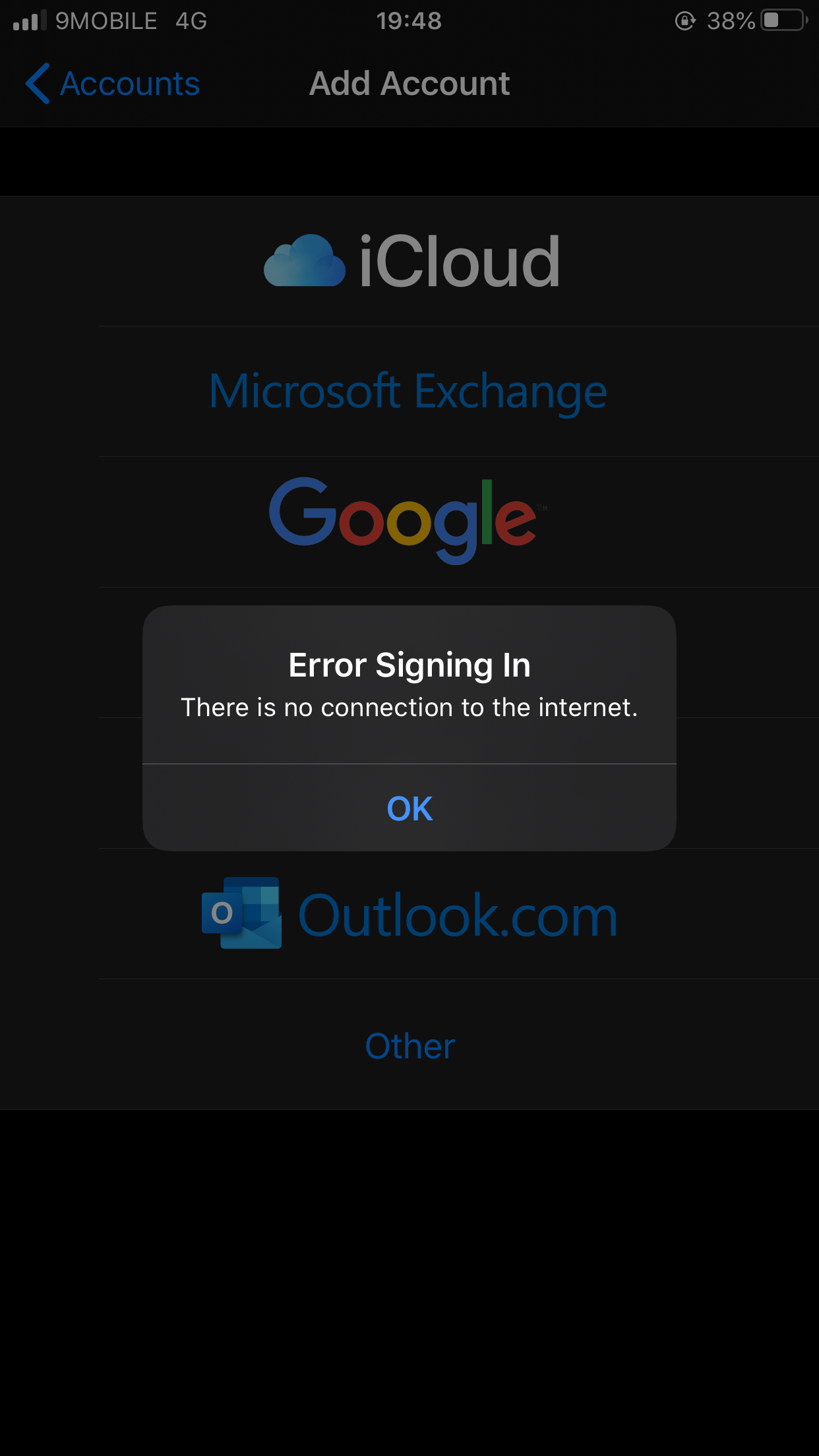Go back to Accounts
The width and height of the screenshot is (819, 1456).
coord(112,84)
